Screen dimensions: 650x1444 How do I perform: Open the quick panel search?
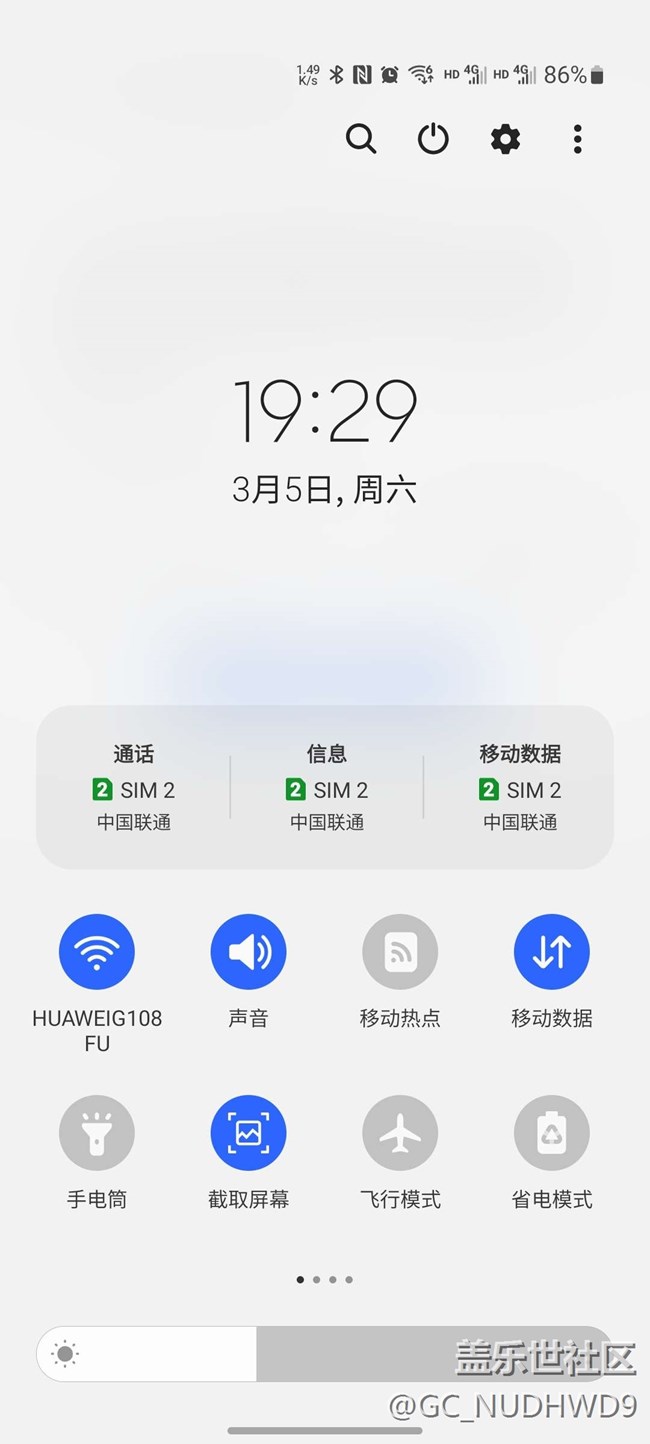click(x=361, y=139)
